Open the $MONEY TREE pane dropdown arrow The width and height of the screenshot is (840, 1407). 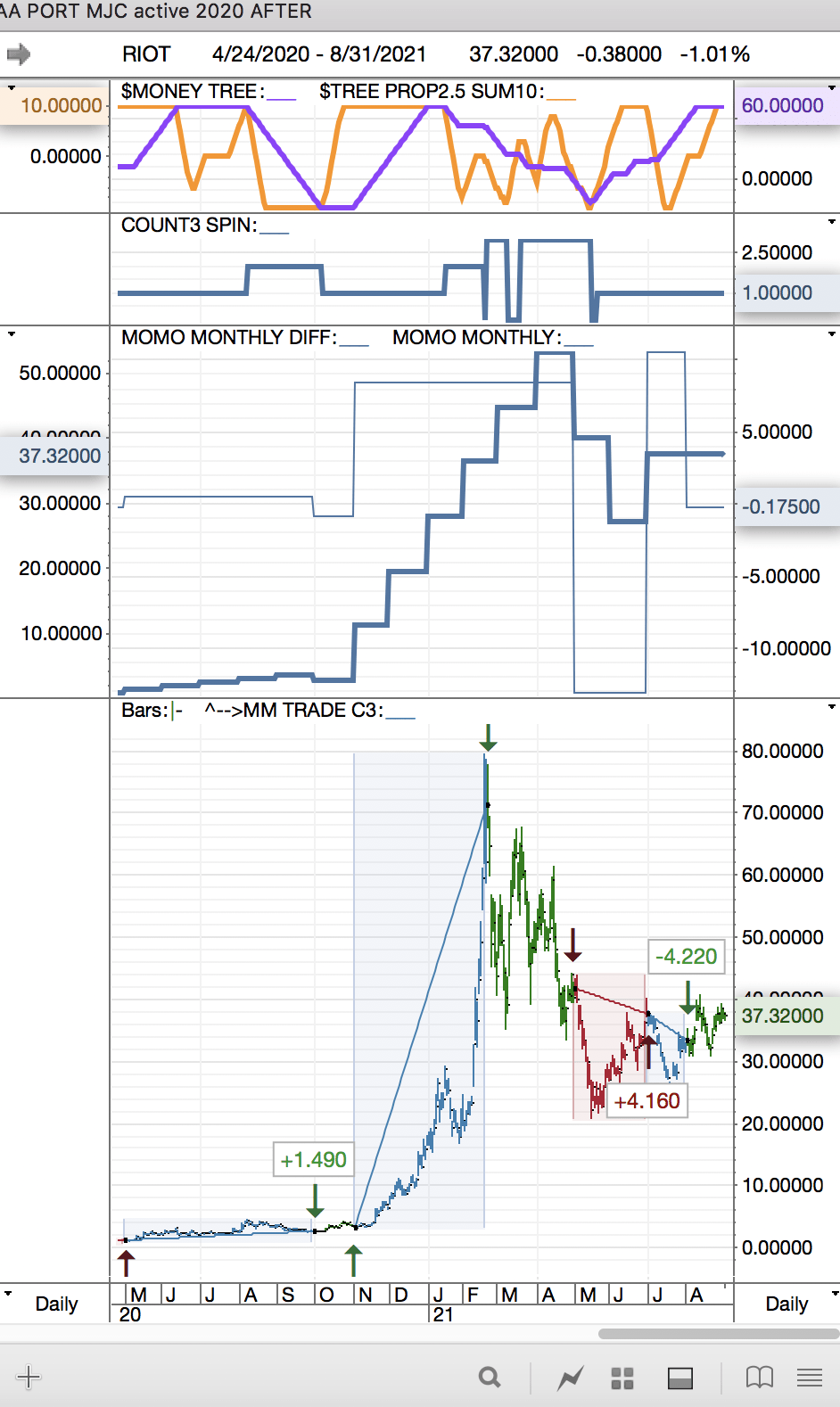(x=12, y=88)
